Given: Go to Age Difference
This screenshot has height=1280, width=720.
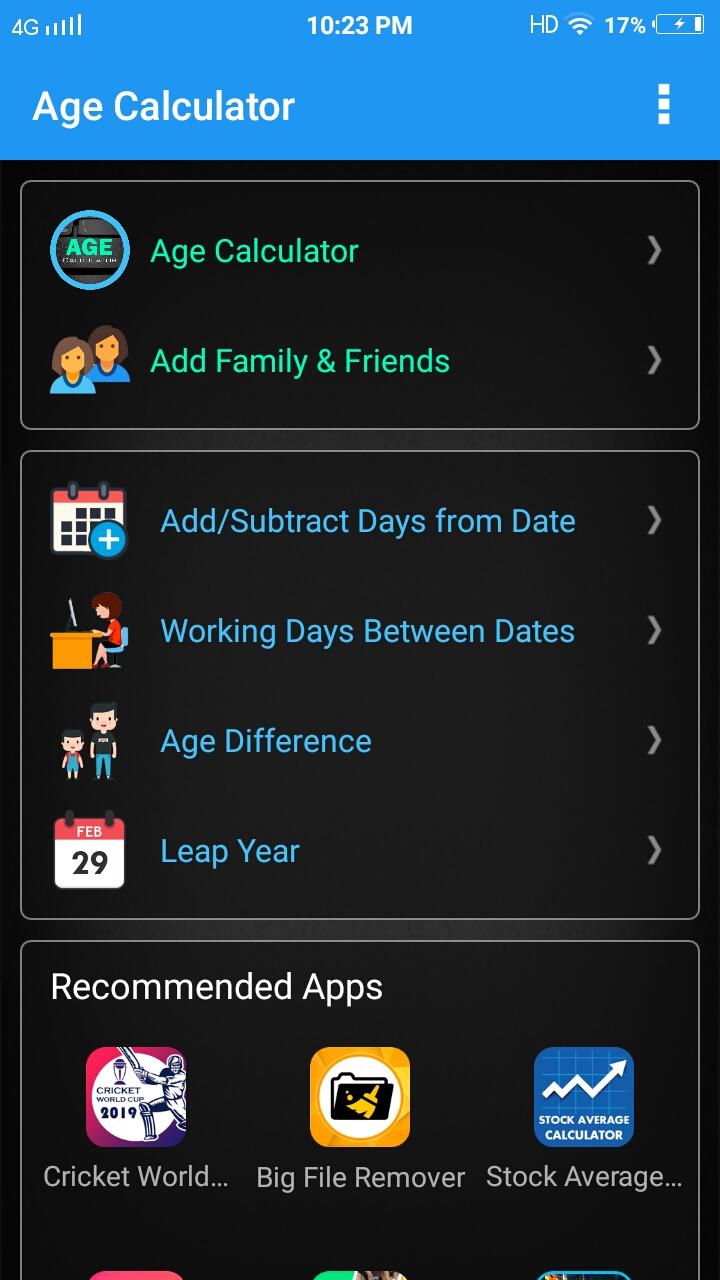Looking at the screenshot, I should tap(360, 740).
